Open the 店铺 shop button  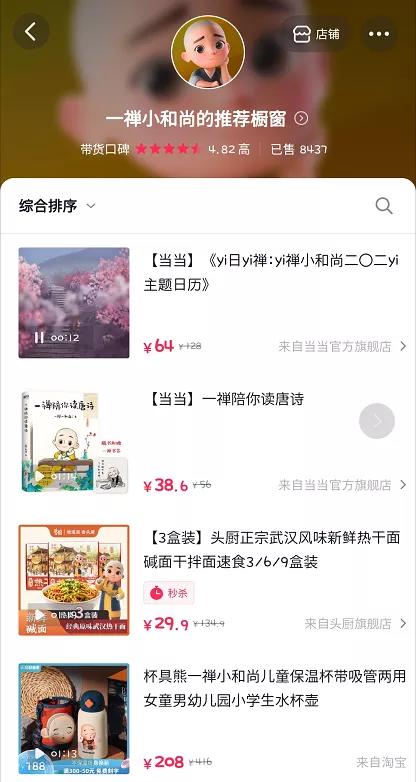(316, 34)
